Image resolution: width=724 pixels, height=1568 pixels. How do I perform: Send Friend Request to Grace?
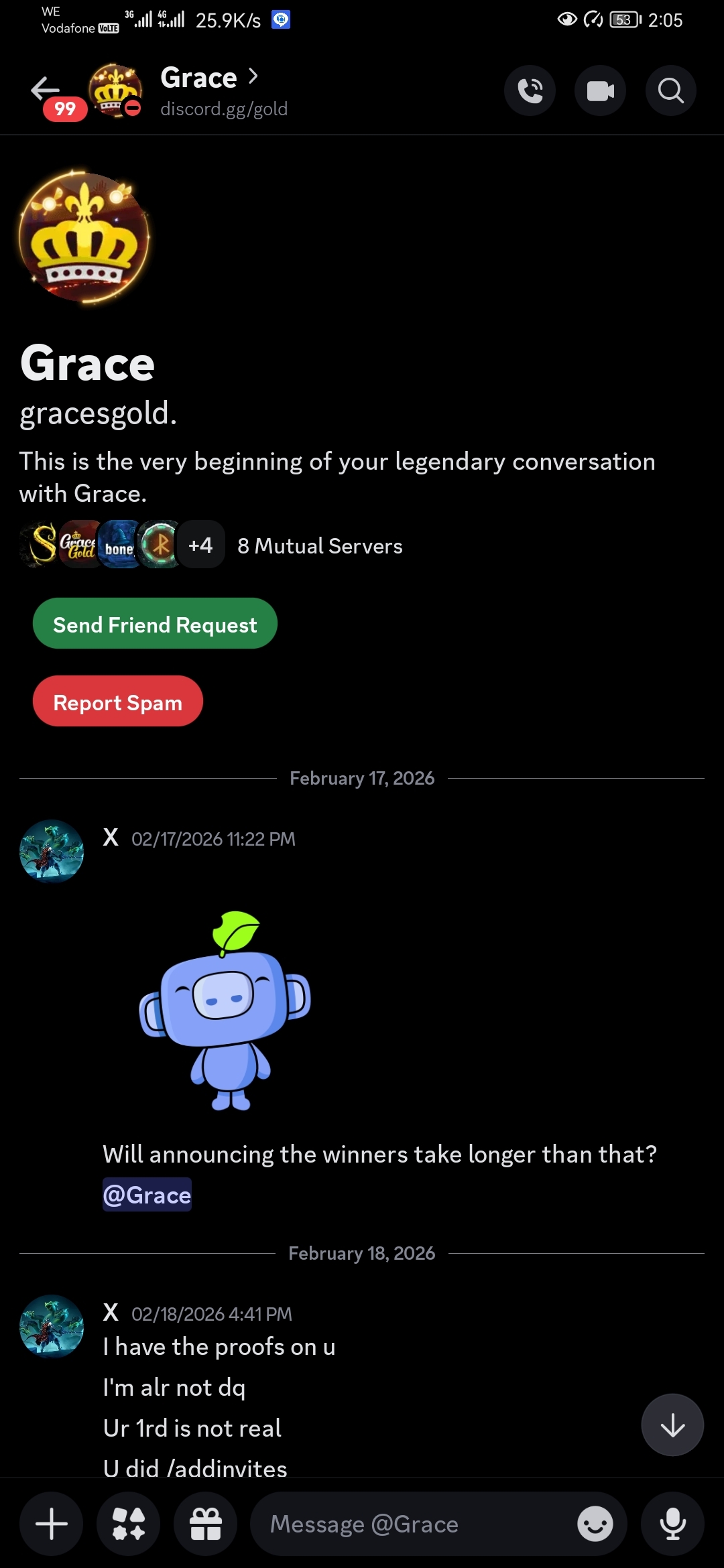point(155,624)
